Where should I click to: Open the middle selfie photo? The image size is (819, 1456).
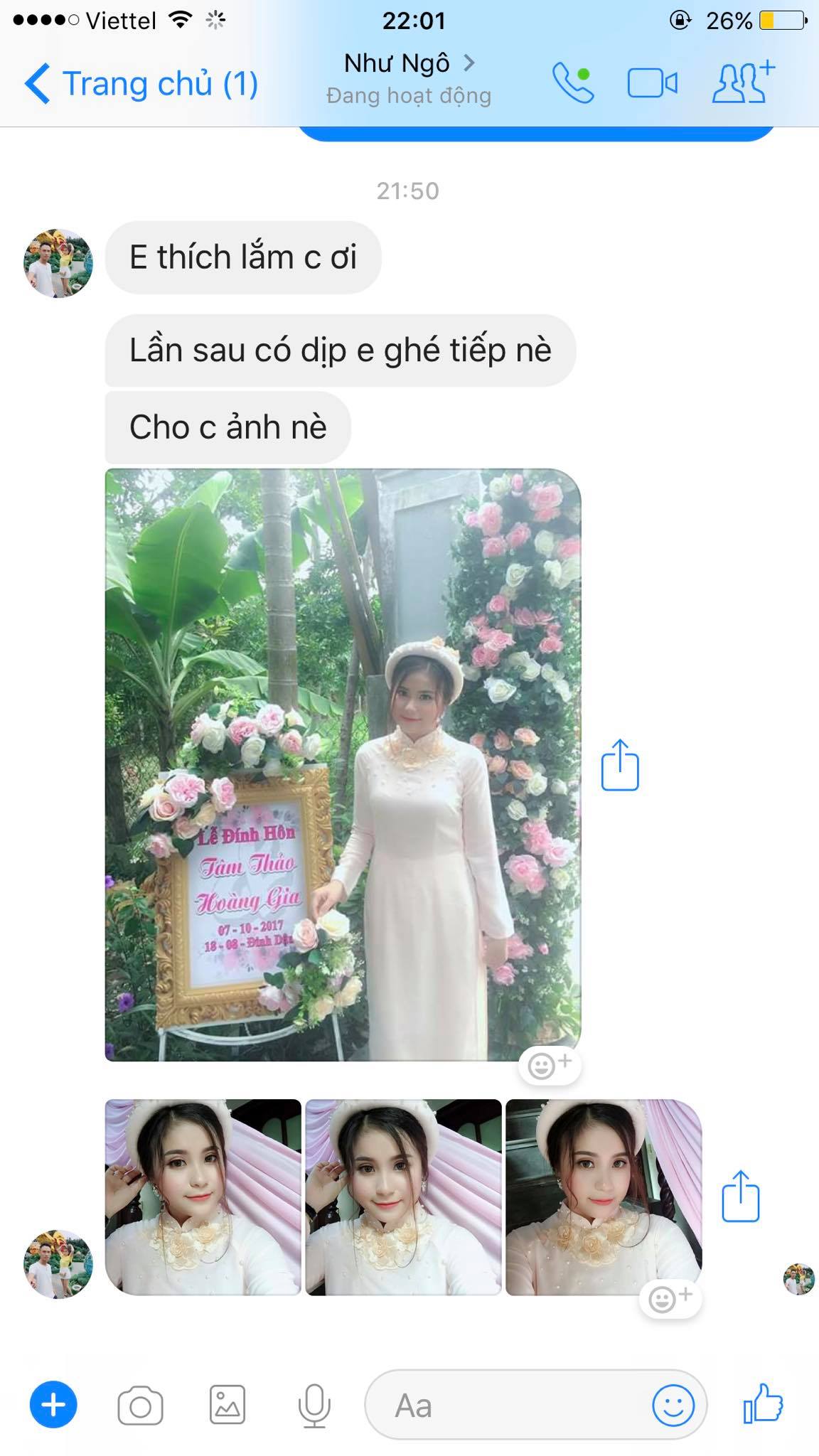pos(403,1197)
